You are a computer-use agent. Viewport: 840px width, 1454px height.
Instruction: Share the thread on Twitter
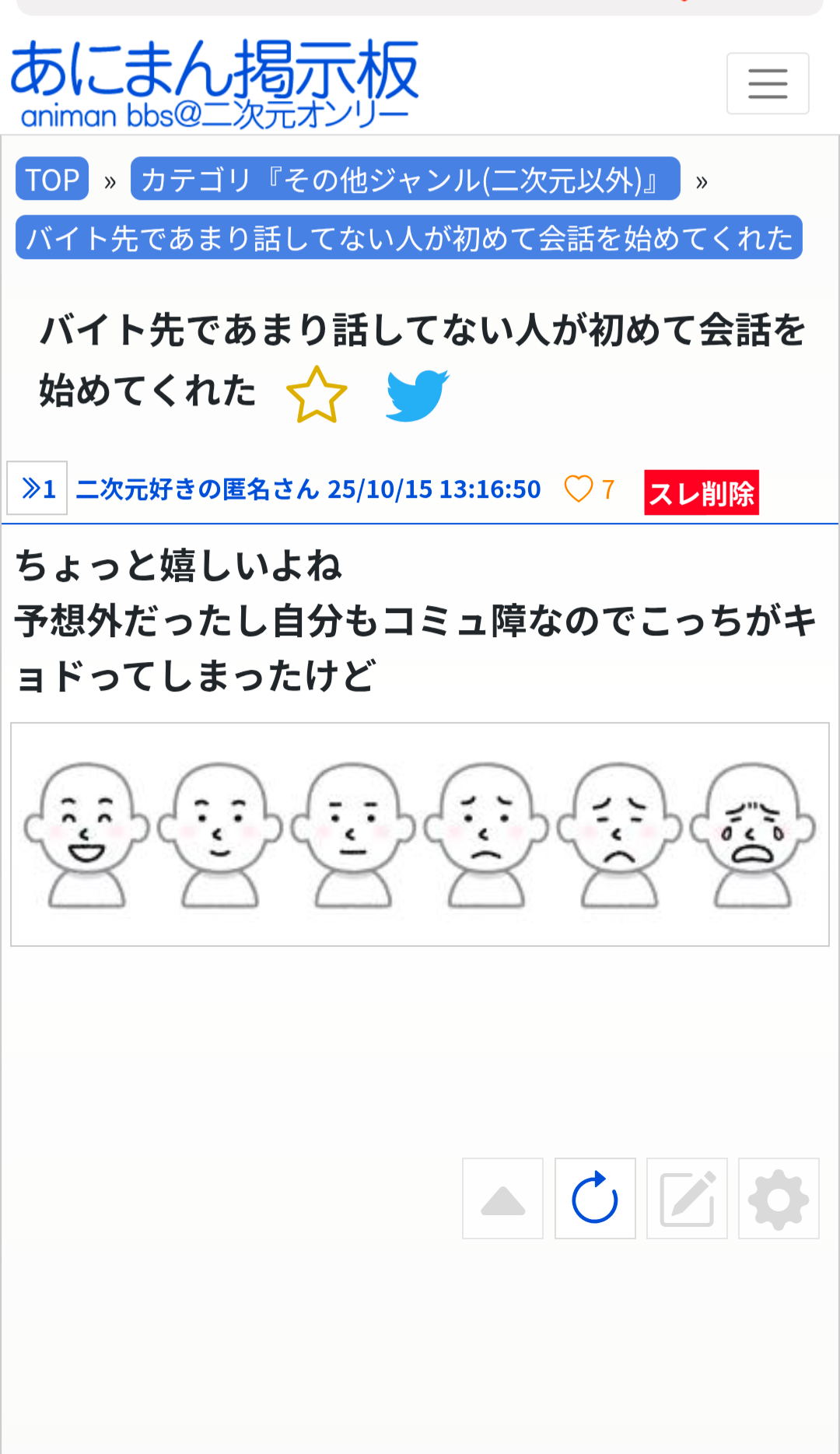pos(417,394)
